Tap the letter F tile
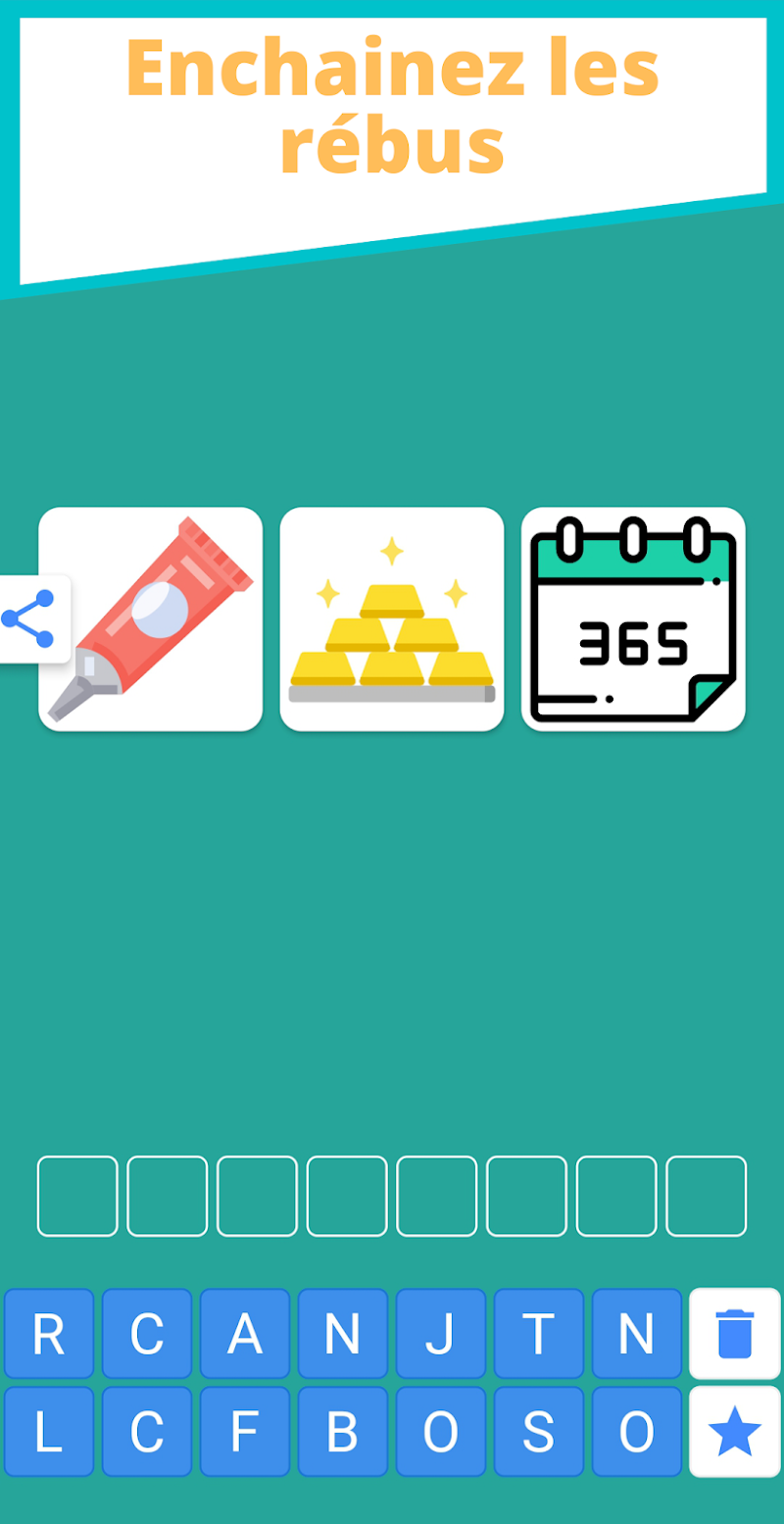The width and height of the screenshot is (784, 1524). [245, 1432]
